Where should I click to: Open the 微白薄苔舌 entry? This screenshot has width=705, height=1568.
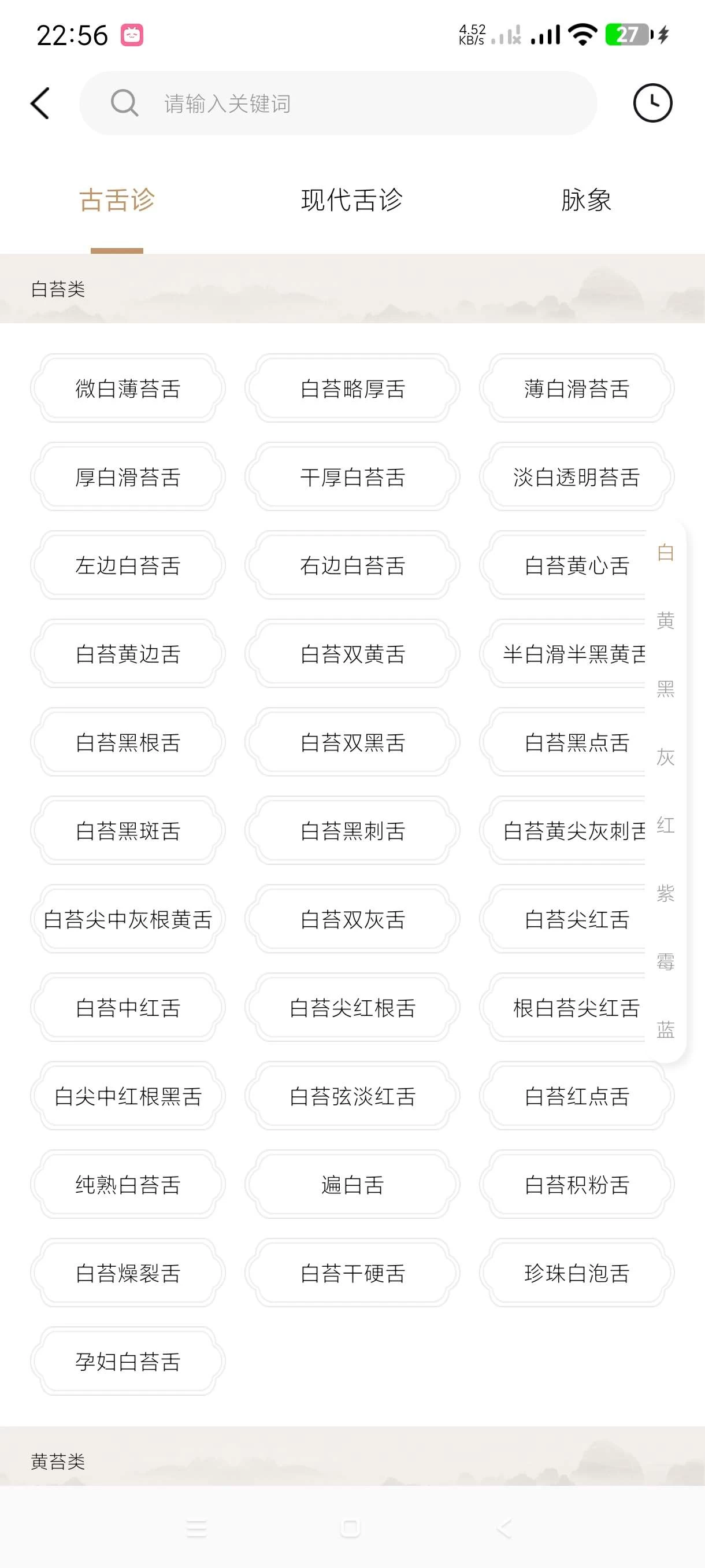pos(128,389)
